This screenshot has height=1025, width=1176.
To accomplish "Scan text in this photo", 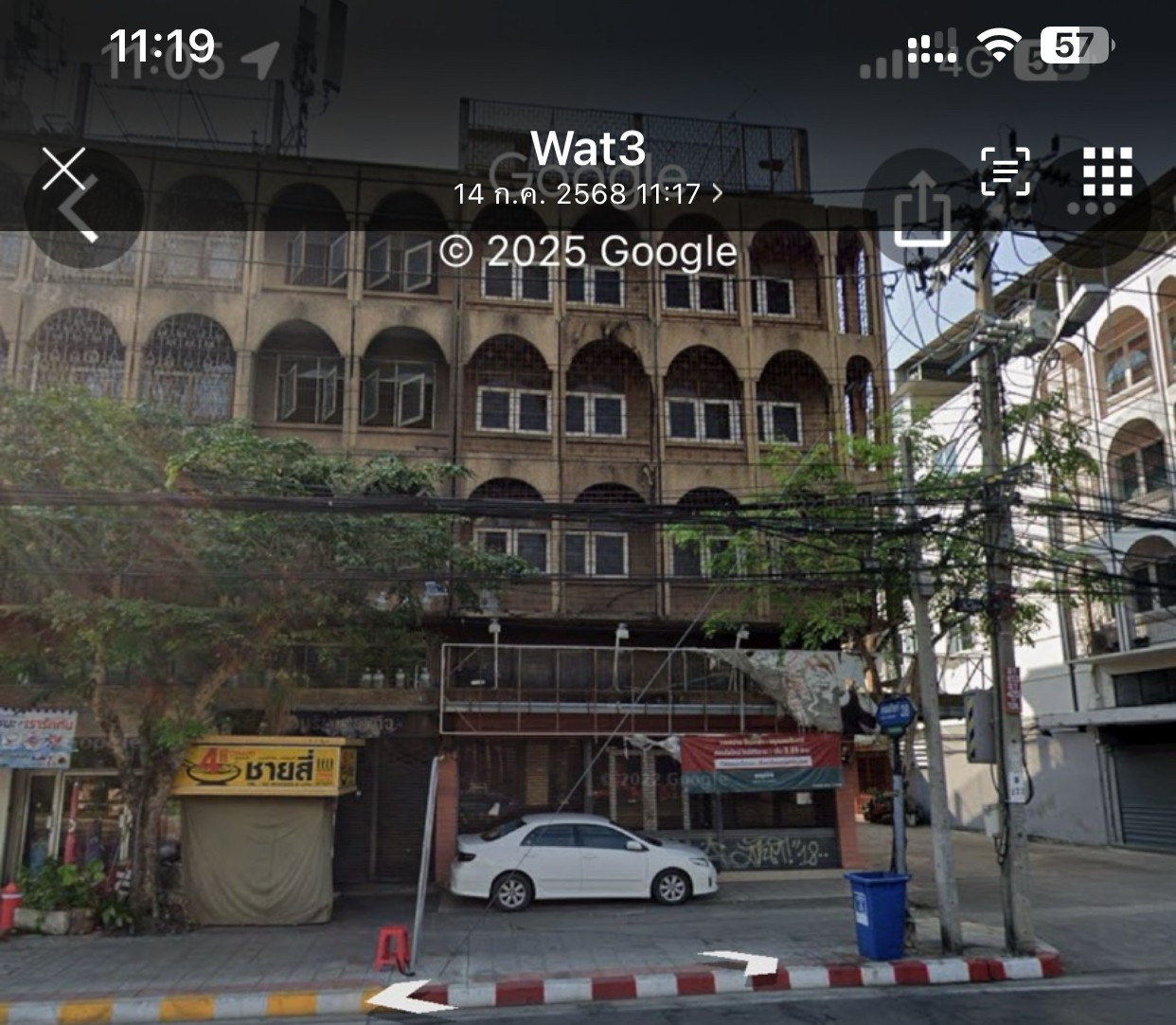I will click(x=1005, y=171).
